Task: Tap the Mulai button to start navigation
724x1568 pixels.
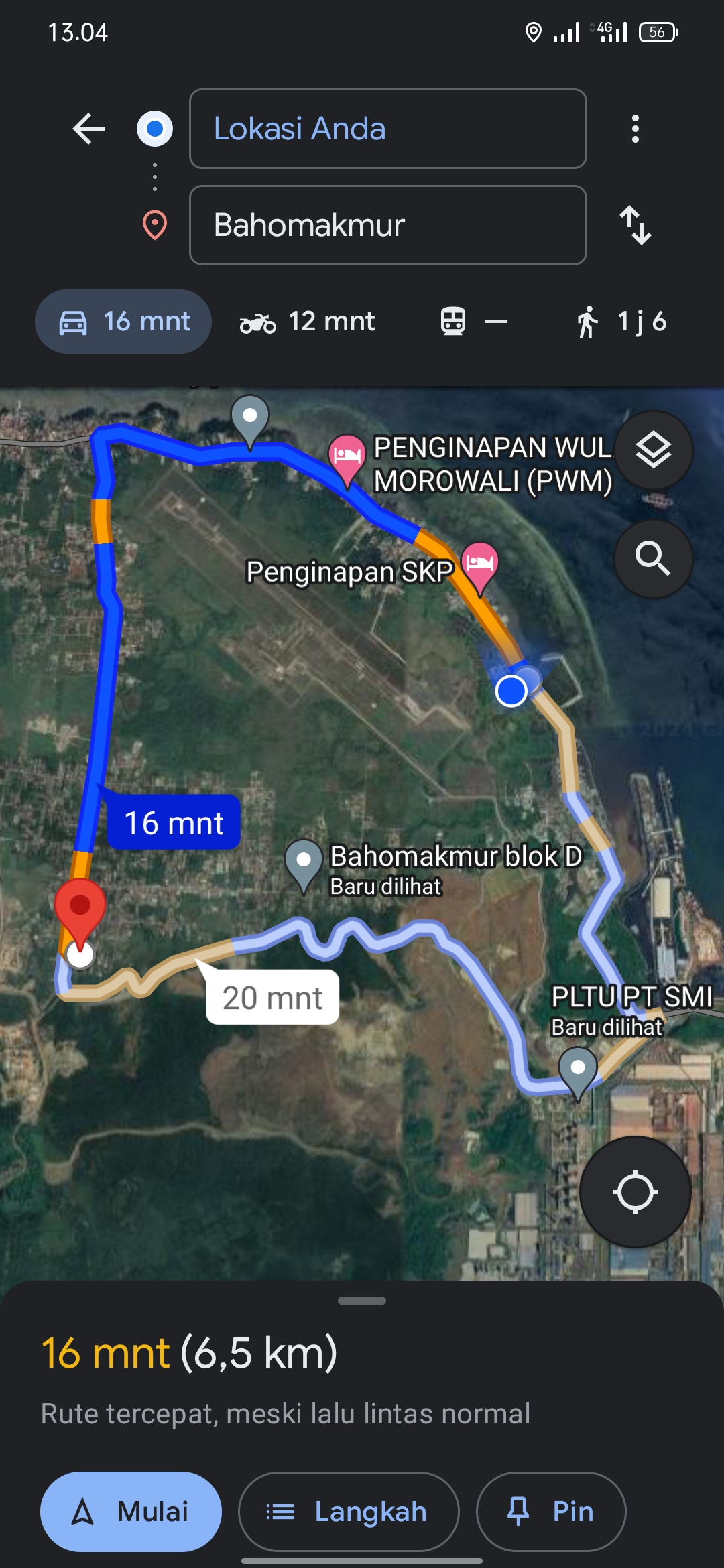Action: (x=131, y=1512)
